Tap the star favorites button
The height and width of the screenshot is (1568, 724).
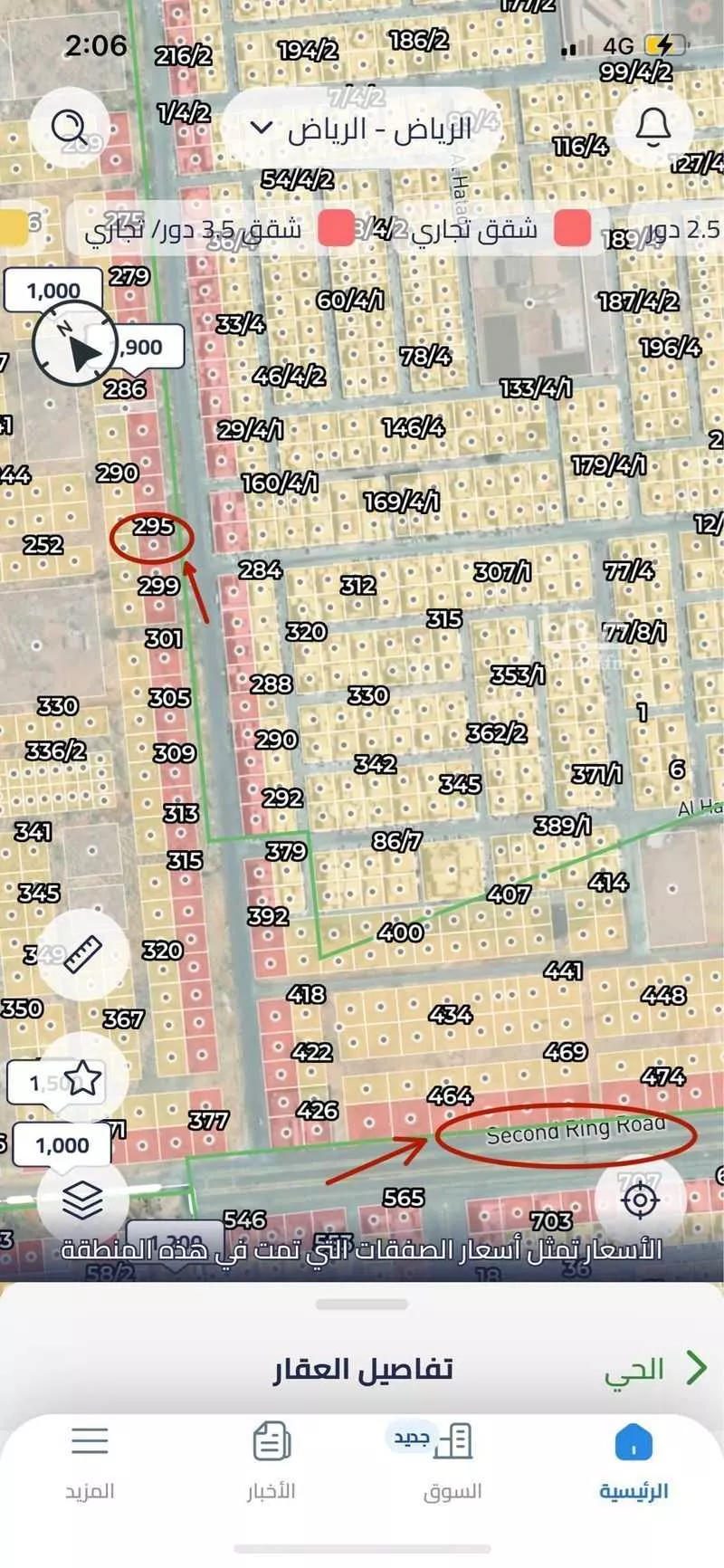click(x=82, y=1077)
